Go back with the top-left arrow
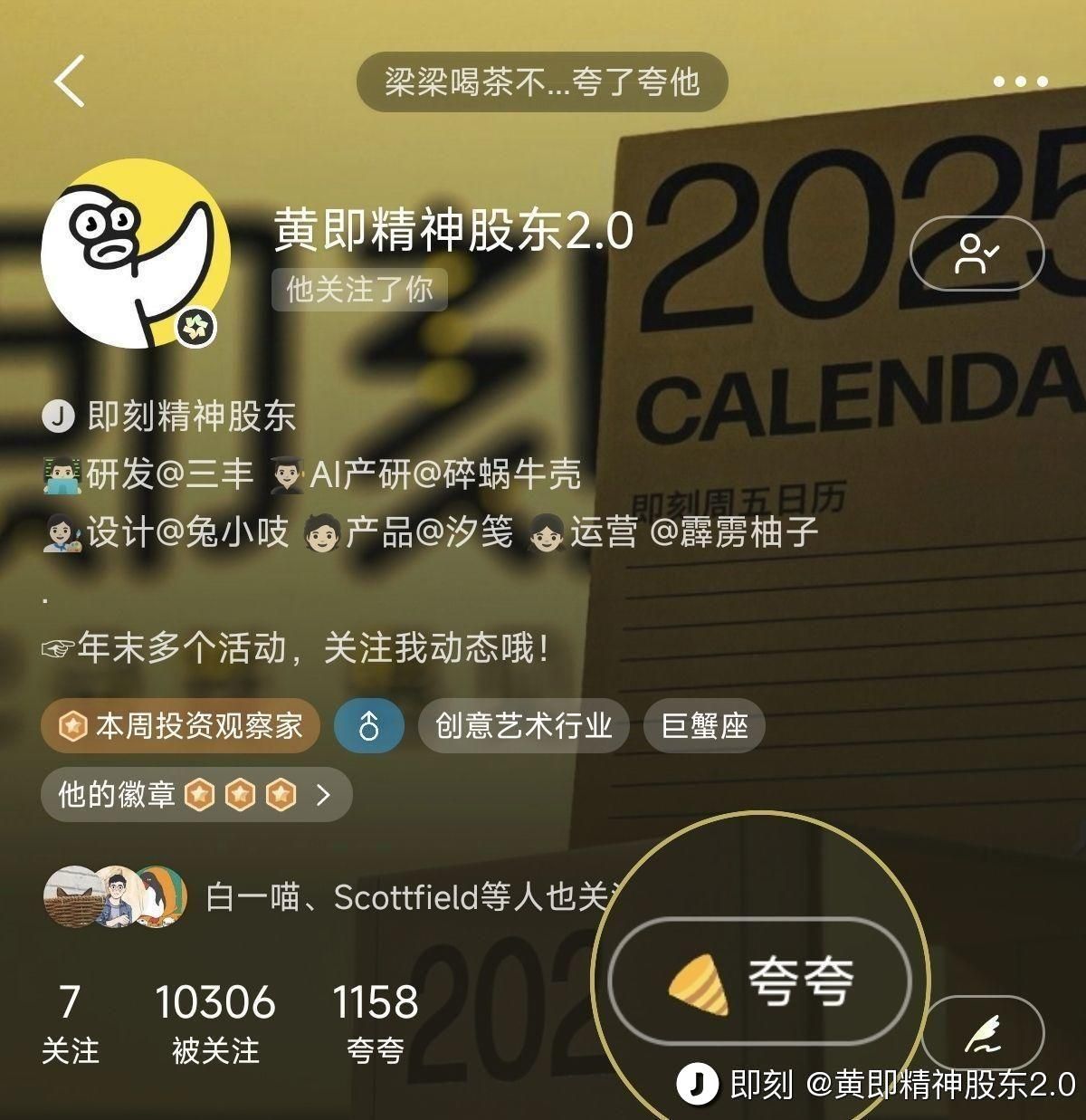1086x1120 pixels. pyautogui.click(x=70, y=81)
